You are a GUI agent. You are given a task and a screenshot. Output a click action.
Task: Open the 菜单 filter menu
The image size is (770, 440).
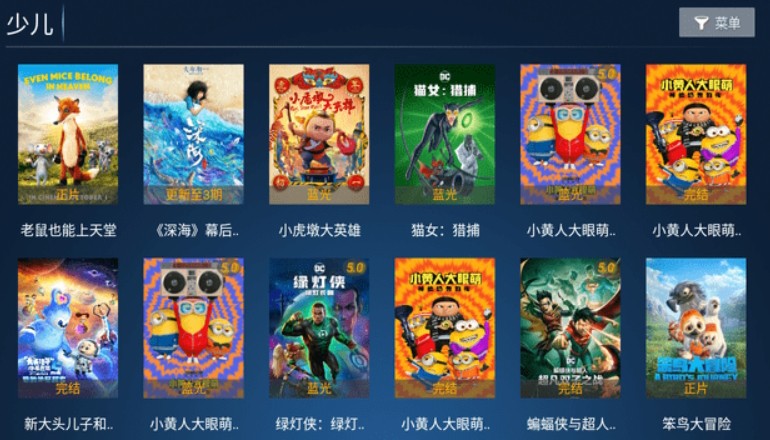(x=716, y=23)
